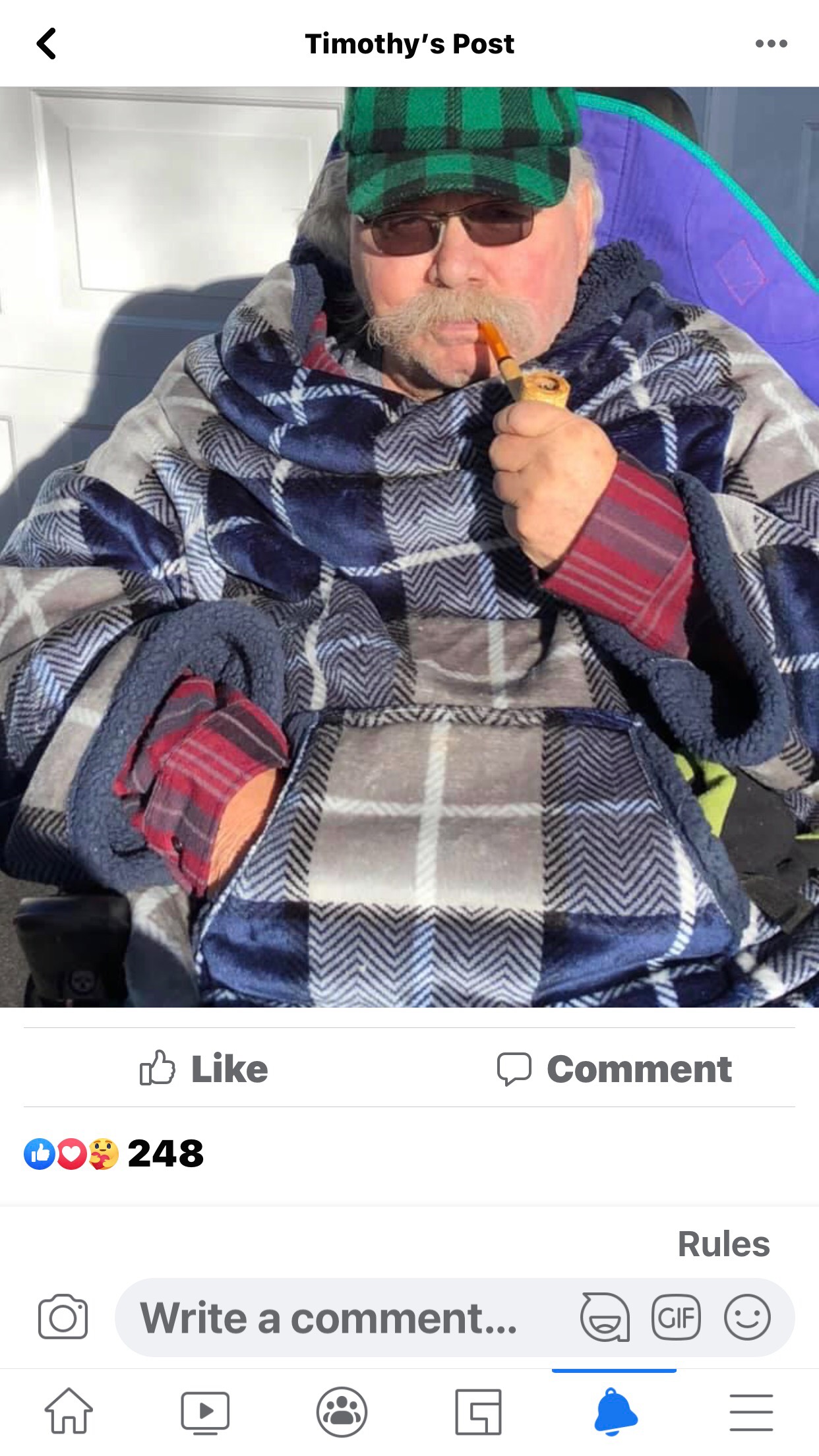The image size is (819, 1456).
Task: Open the GIF picker
Action: click(x=676, y=1318)
